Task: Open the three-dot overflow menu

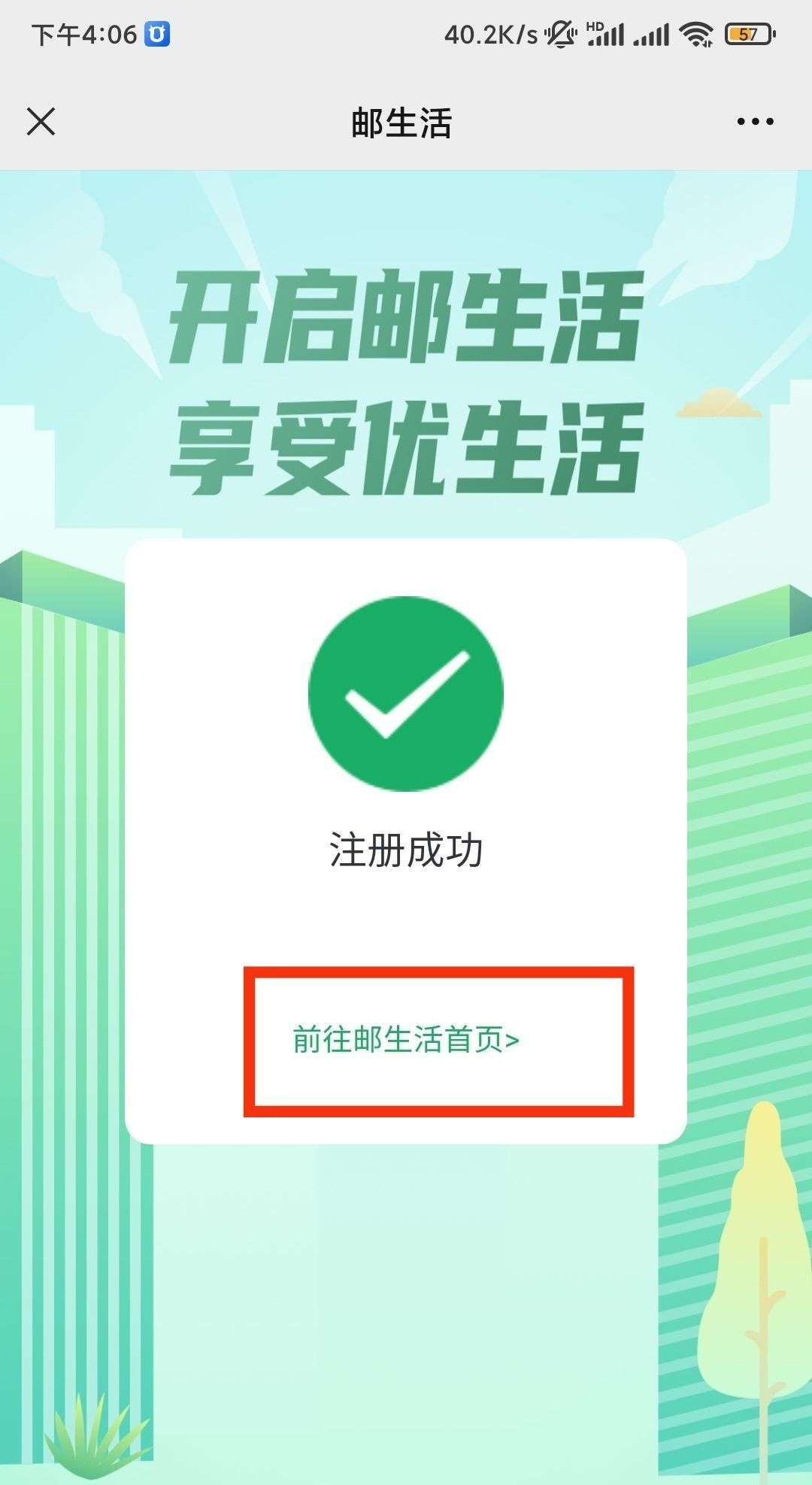Action: tap(755, 122)
